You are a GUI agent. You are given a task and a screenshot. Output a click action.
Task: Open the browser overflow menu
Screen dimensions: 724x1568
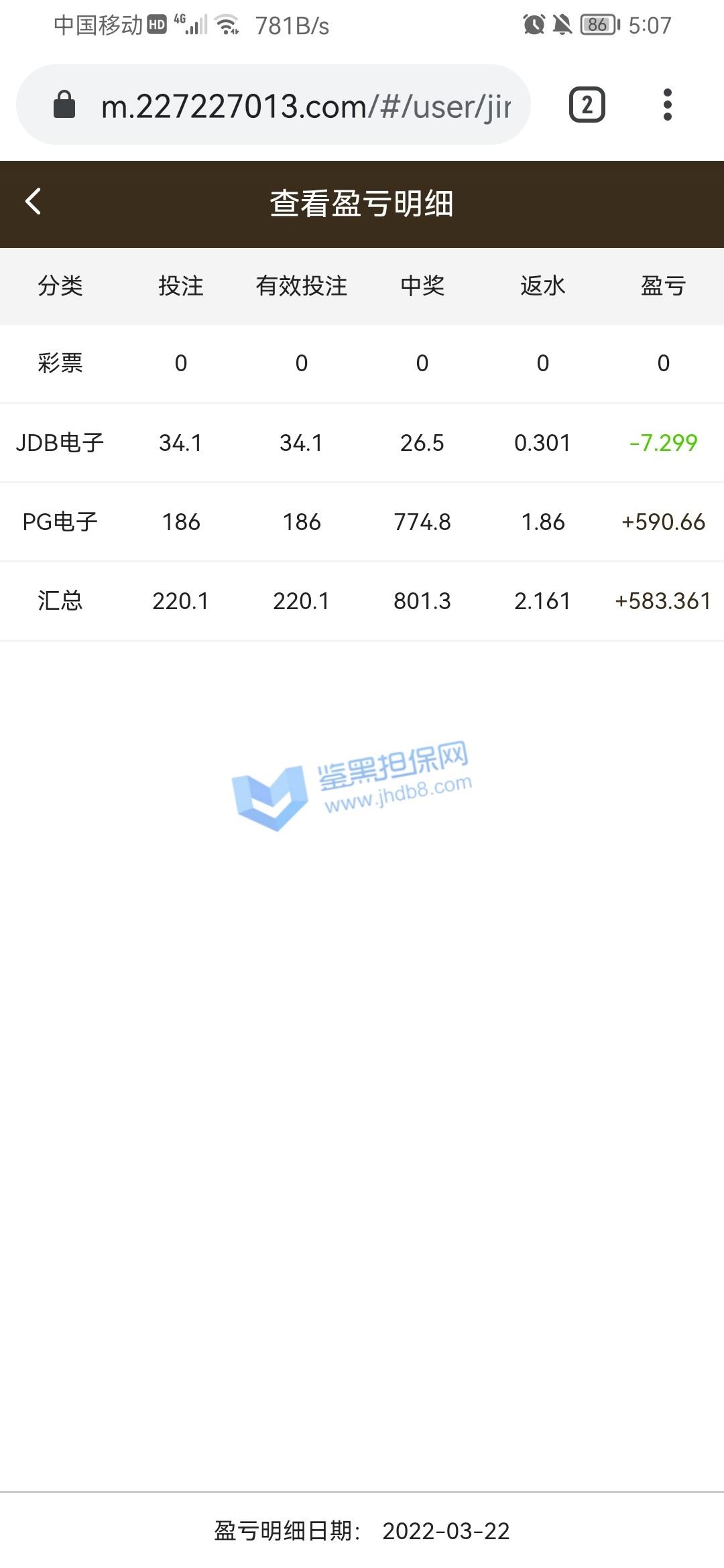point(667,105)
